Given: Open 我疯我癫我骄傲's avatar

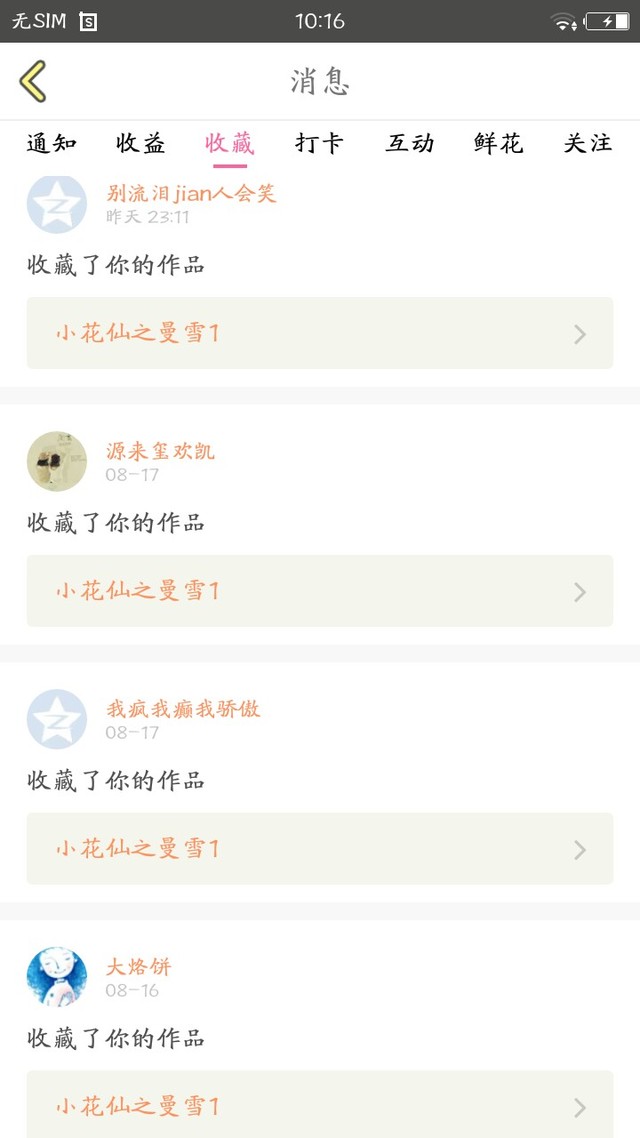Looking at the screenshot, I should (x=57, y=719).
